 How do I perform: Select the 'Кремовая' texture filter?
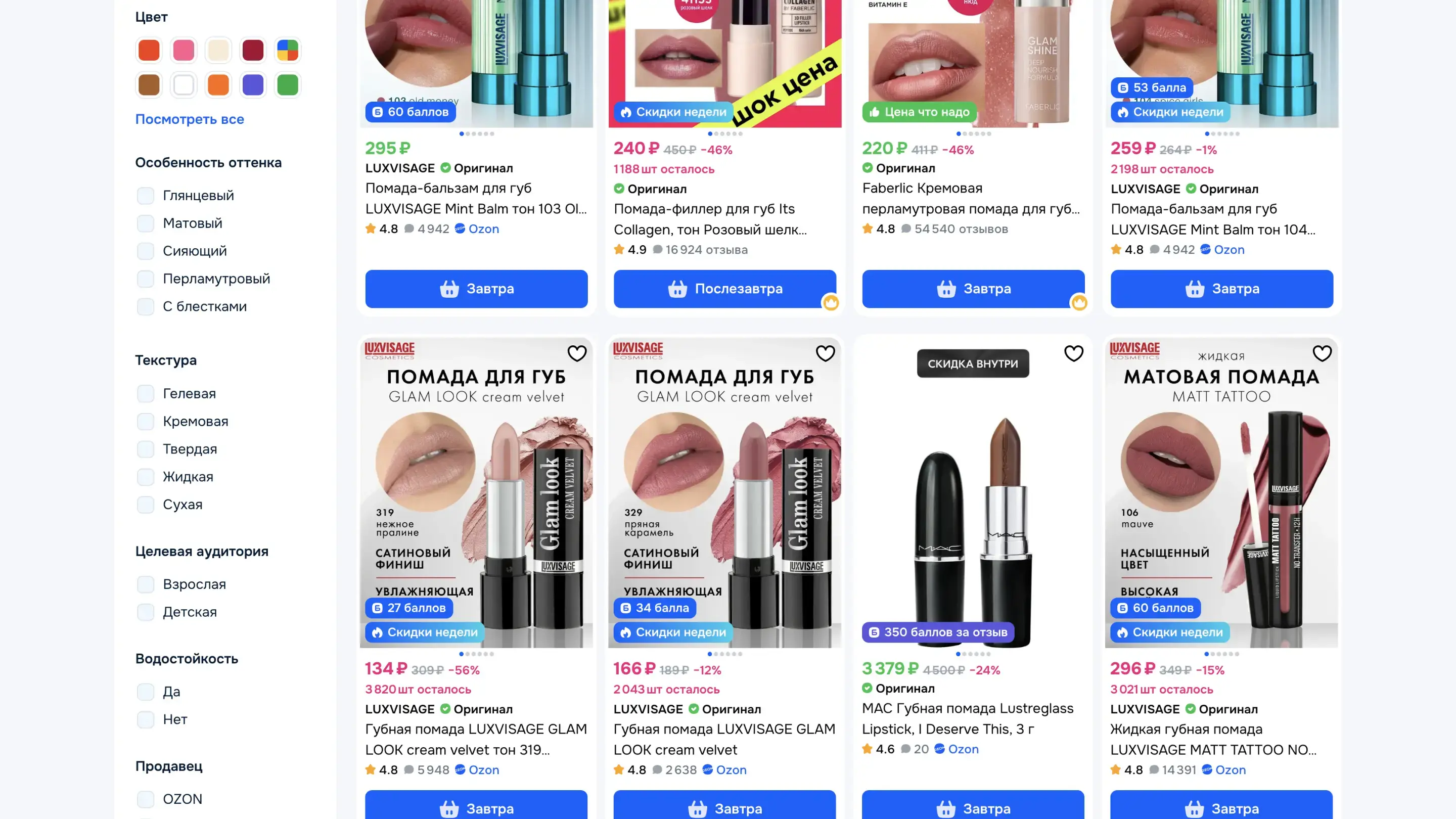click(x=146, y=421)
